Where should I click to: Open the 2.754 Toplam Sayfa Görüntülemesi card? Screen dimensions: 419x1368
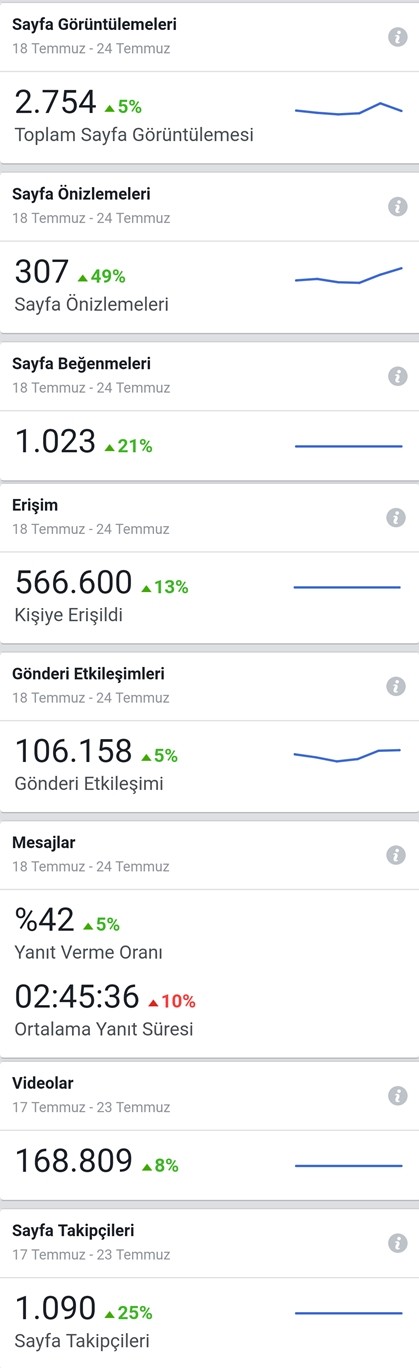point(209,117)
